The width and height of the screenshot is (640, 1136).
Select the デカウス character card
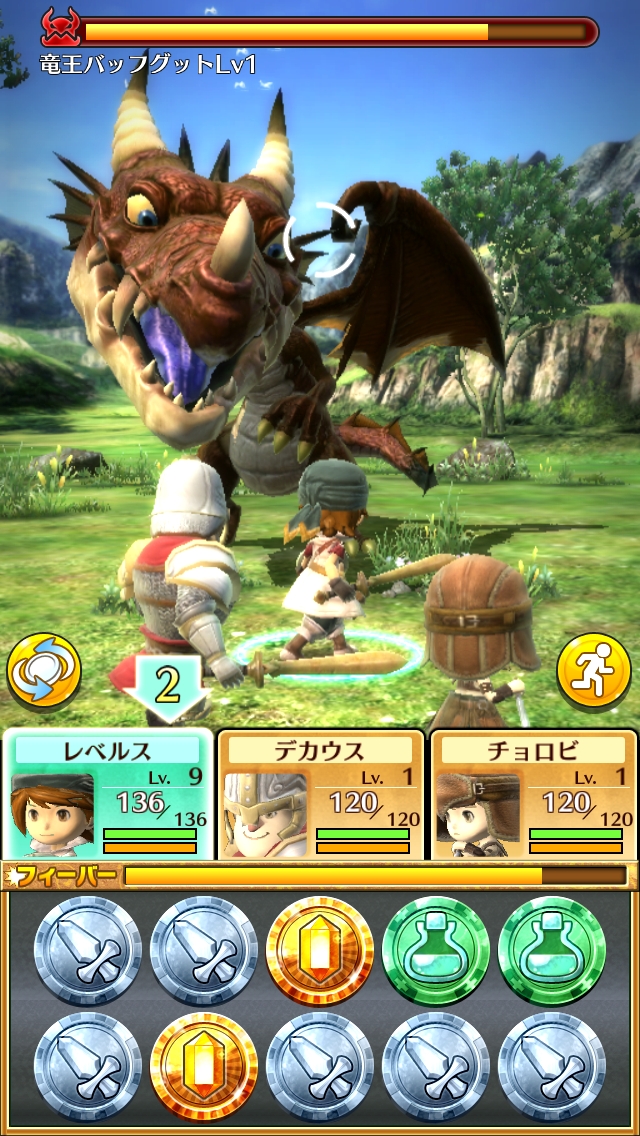[x=320, y=795]
